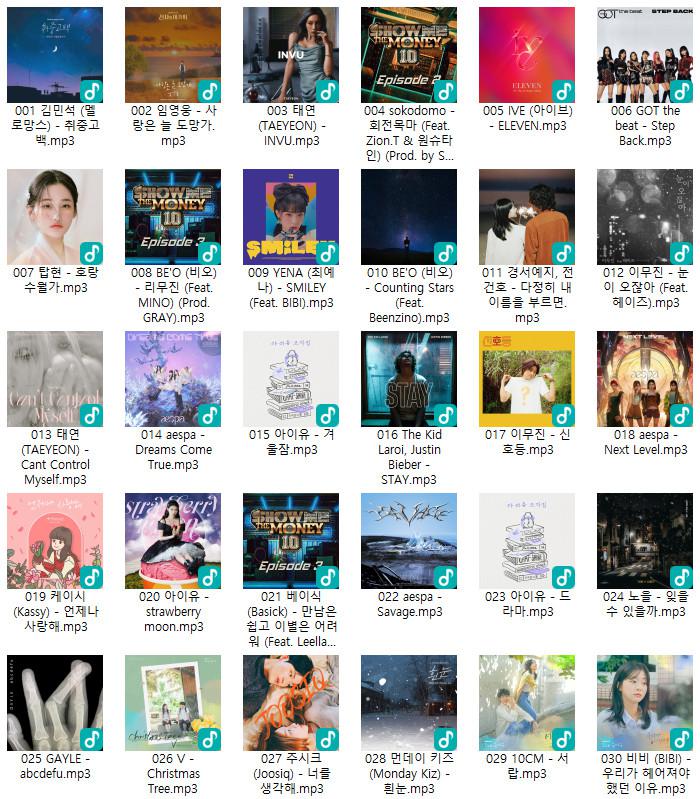Open 016 The Kid Laroi STAY.mp3

coord(409,379)
